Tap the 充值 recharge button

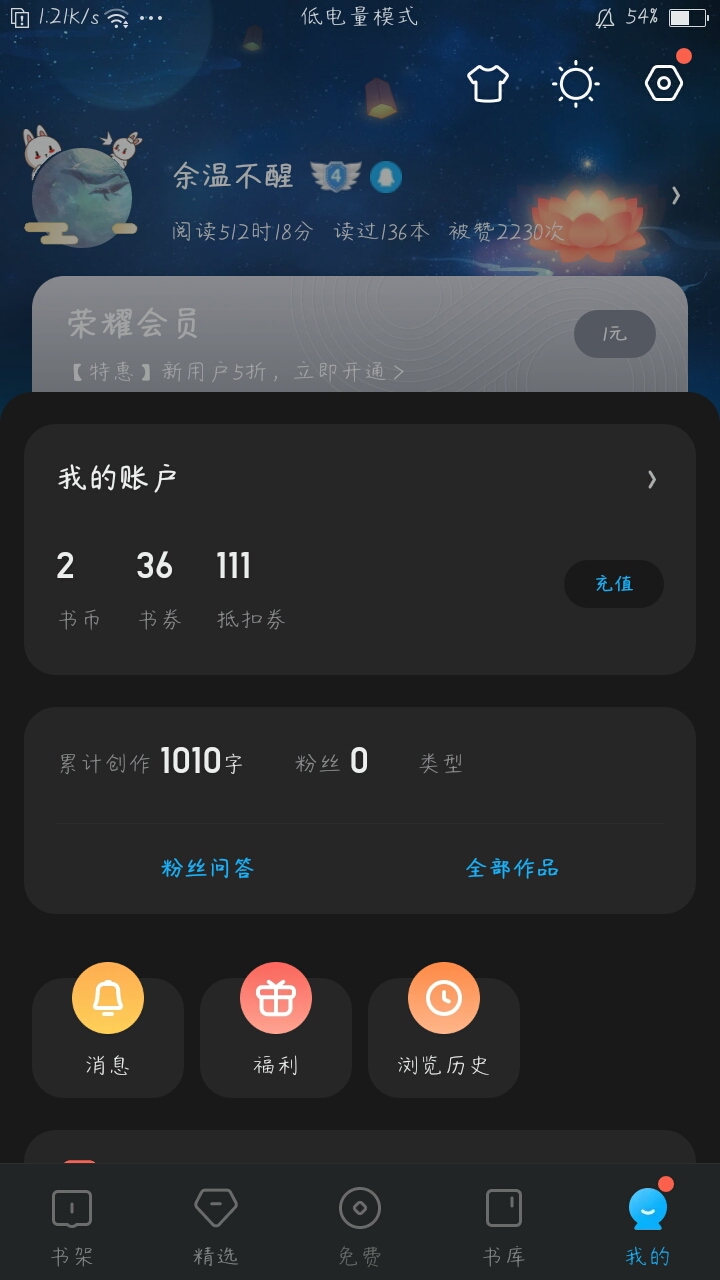(614, 584)
